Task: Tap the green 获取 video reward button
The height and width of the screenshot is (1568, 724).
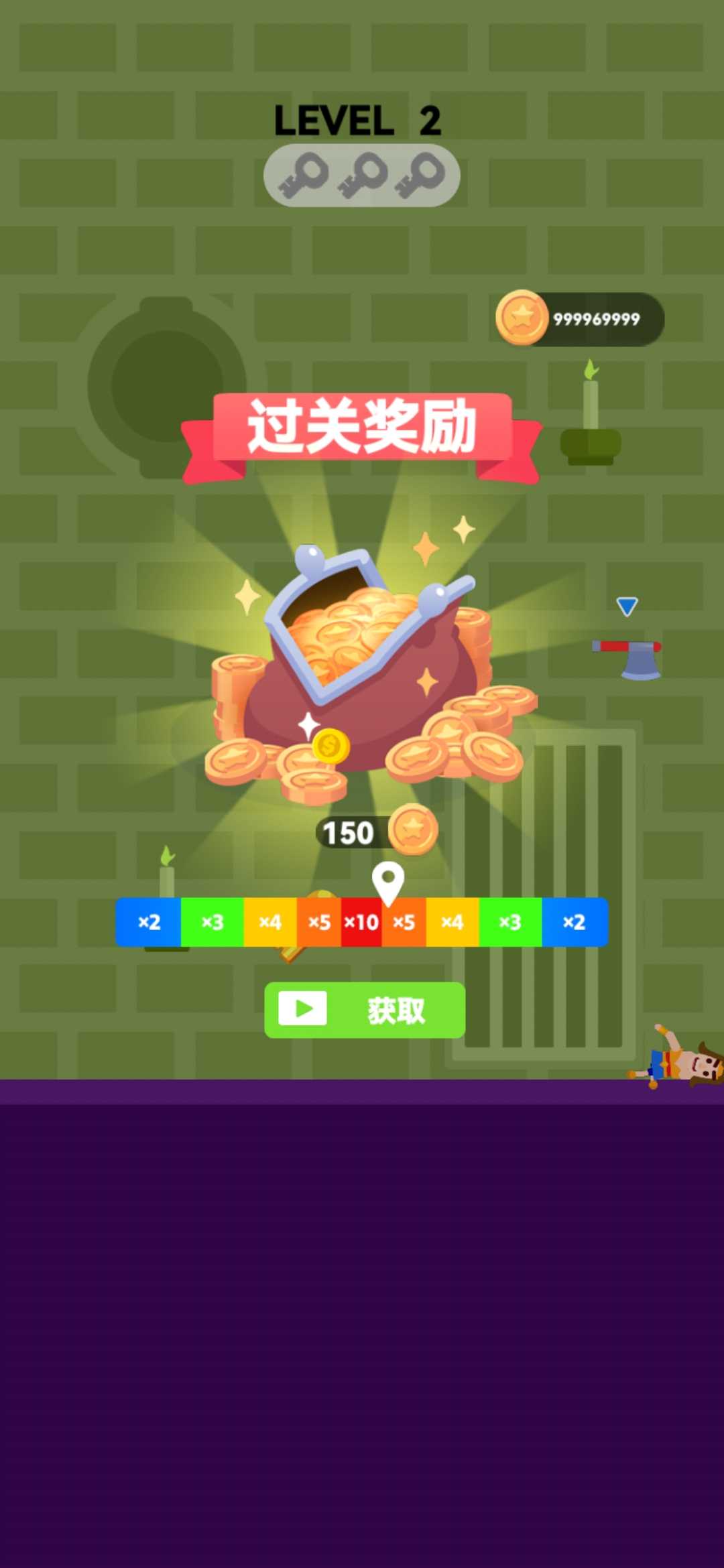Action: point(365,1010)
